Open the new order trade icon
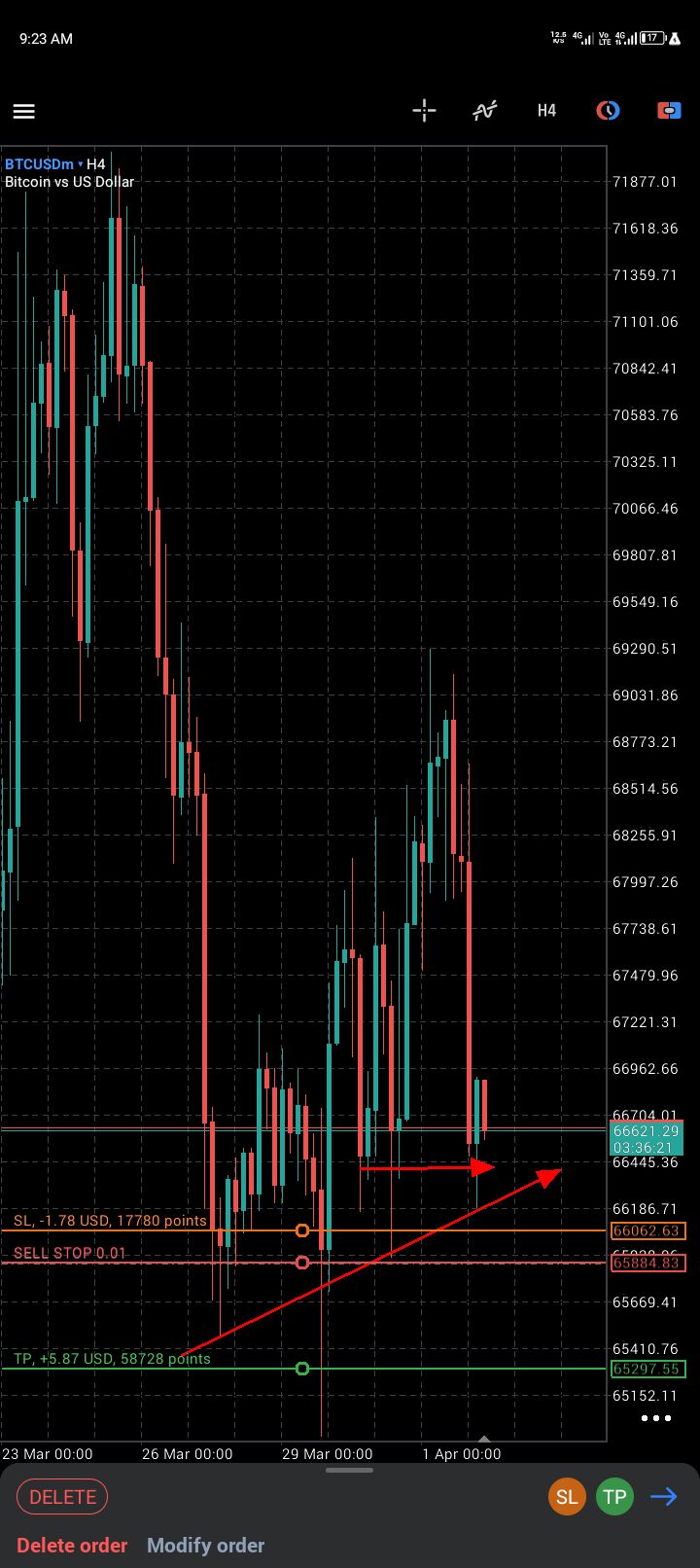Screen dimensions: 700x1568 point(669,110)
